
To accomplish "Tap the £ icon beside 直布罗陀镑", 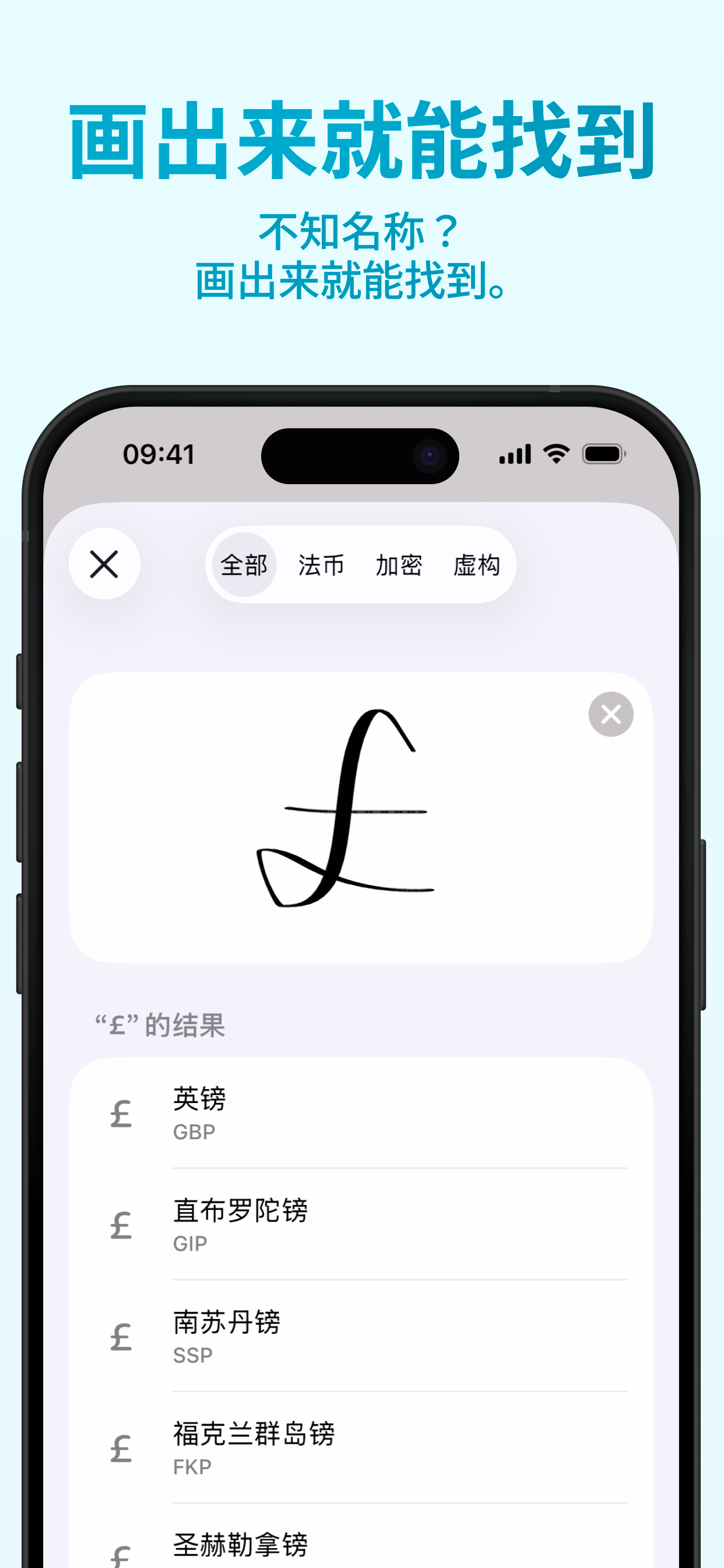I will pos(121,1226).
